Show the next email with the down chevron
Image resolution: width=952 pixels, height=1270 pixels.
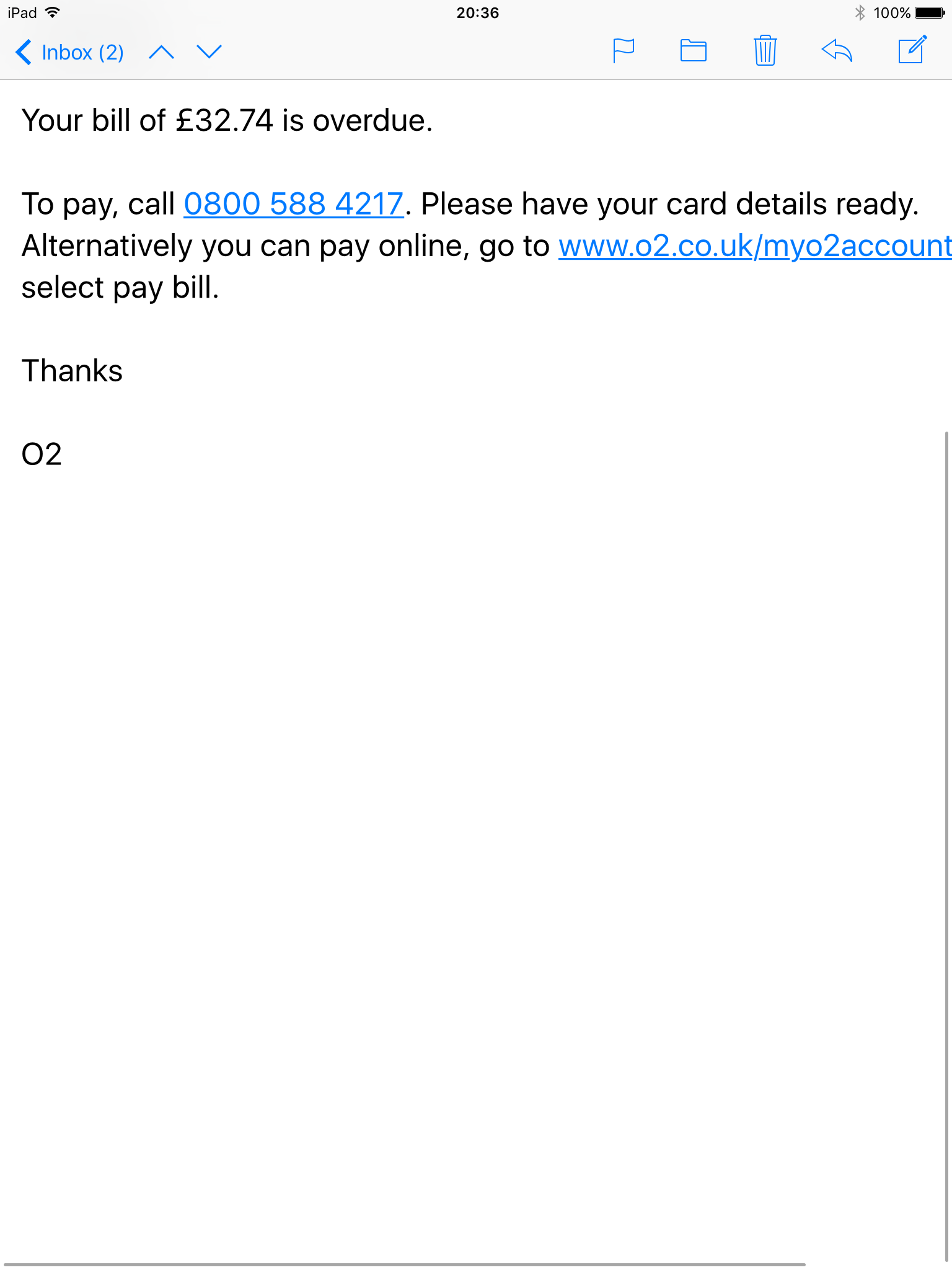(x=209, y=52)
